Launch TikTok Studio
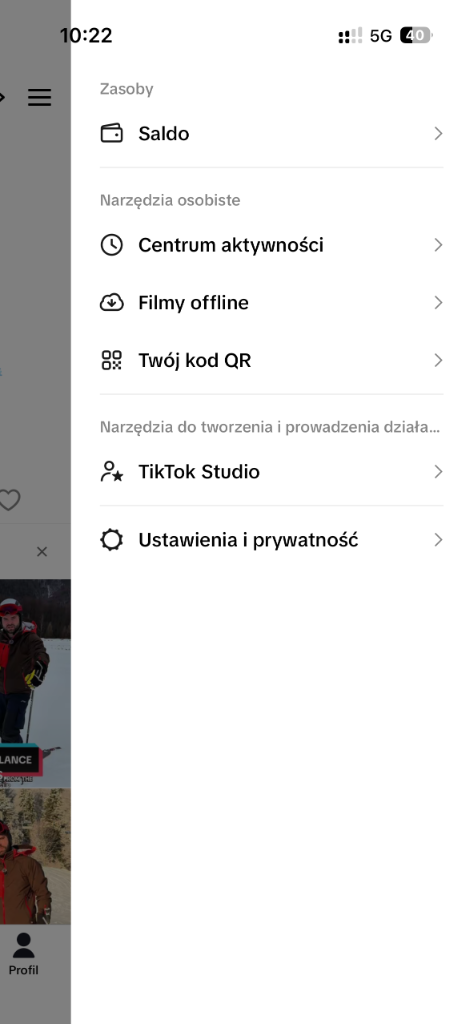This screenshot has height=1024, width=472. click(x=271, y=472)
